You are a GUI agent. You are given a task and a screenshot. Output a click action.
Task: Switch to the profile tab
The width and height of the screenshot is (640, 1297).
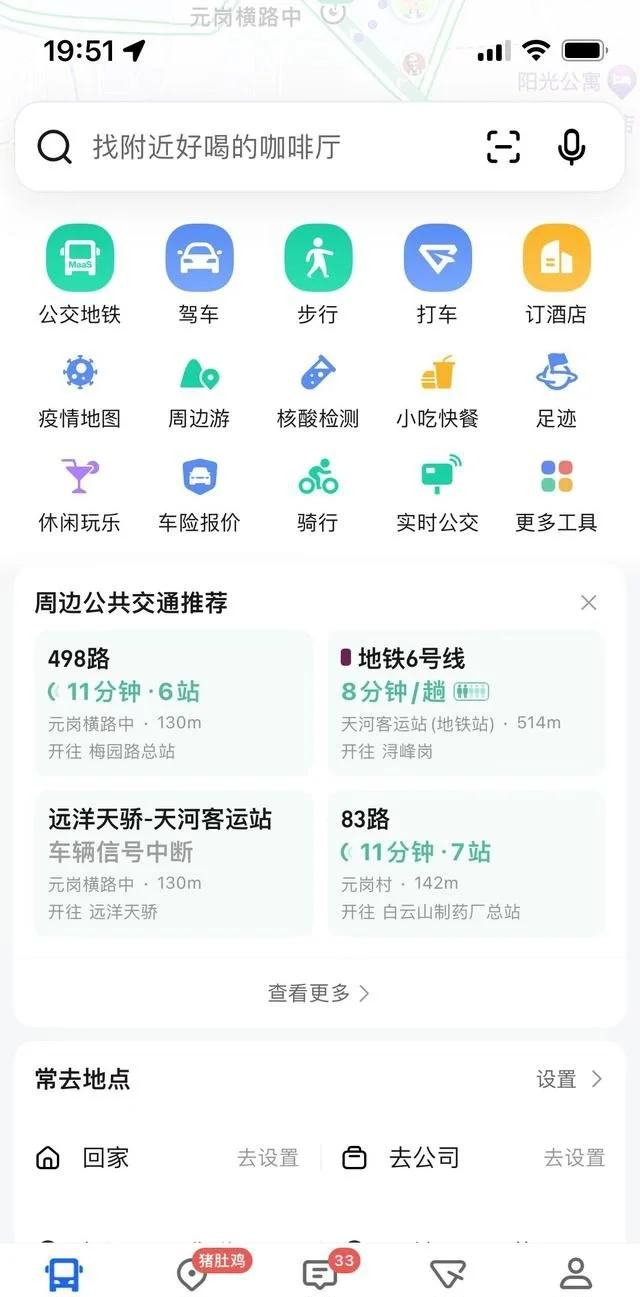575,1273
